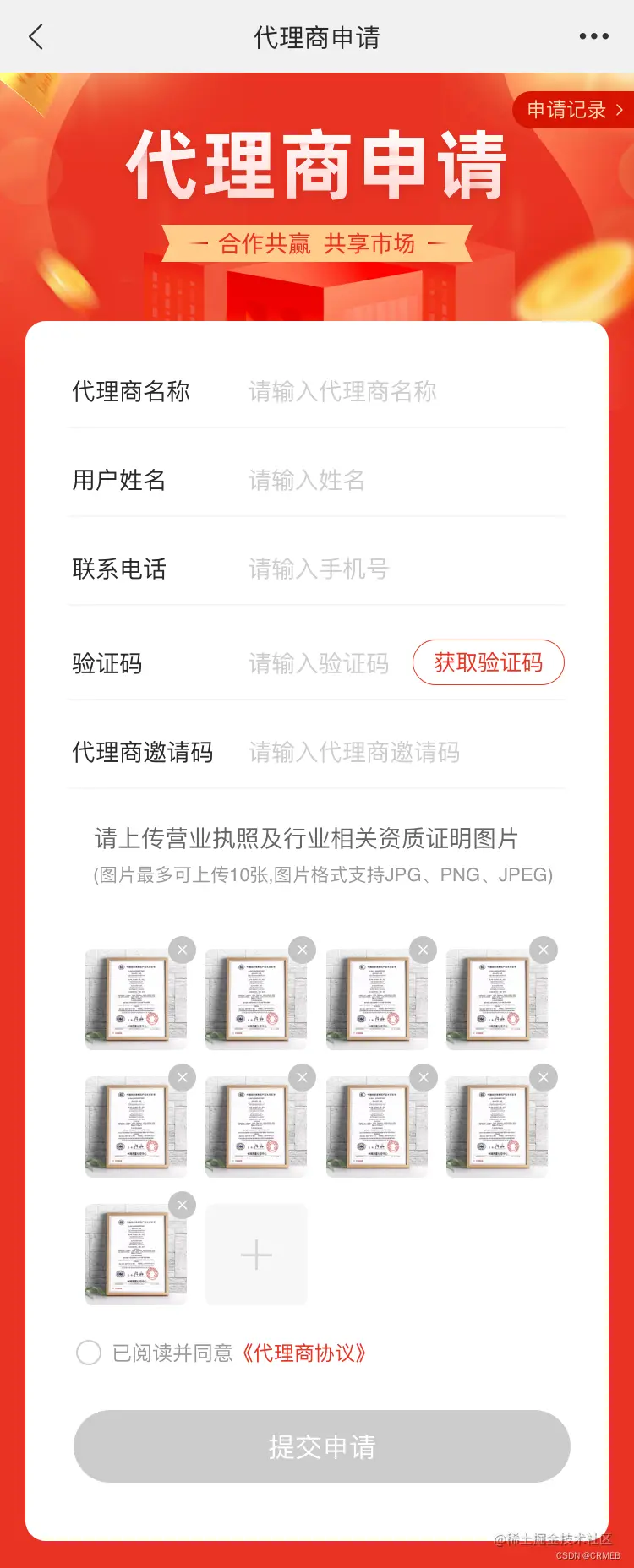Open the 《代理商协议》 agreement link
The image size is (634, 1568).
click(305, 1353)
